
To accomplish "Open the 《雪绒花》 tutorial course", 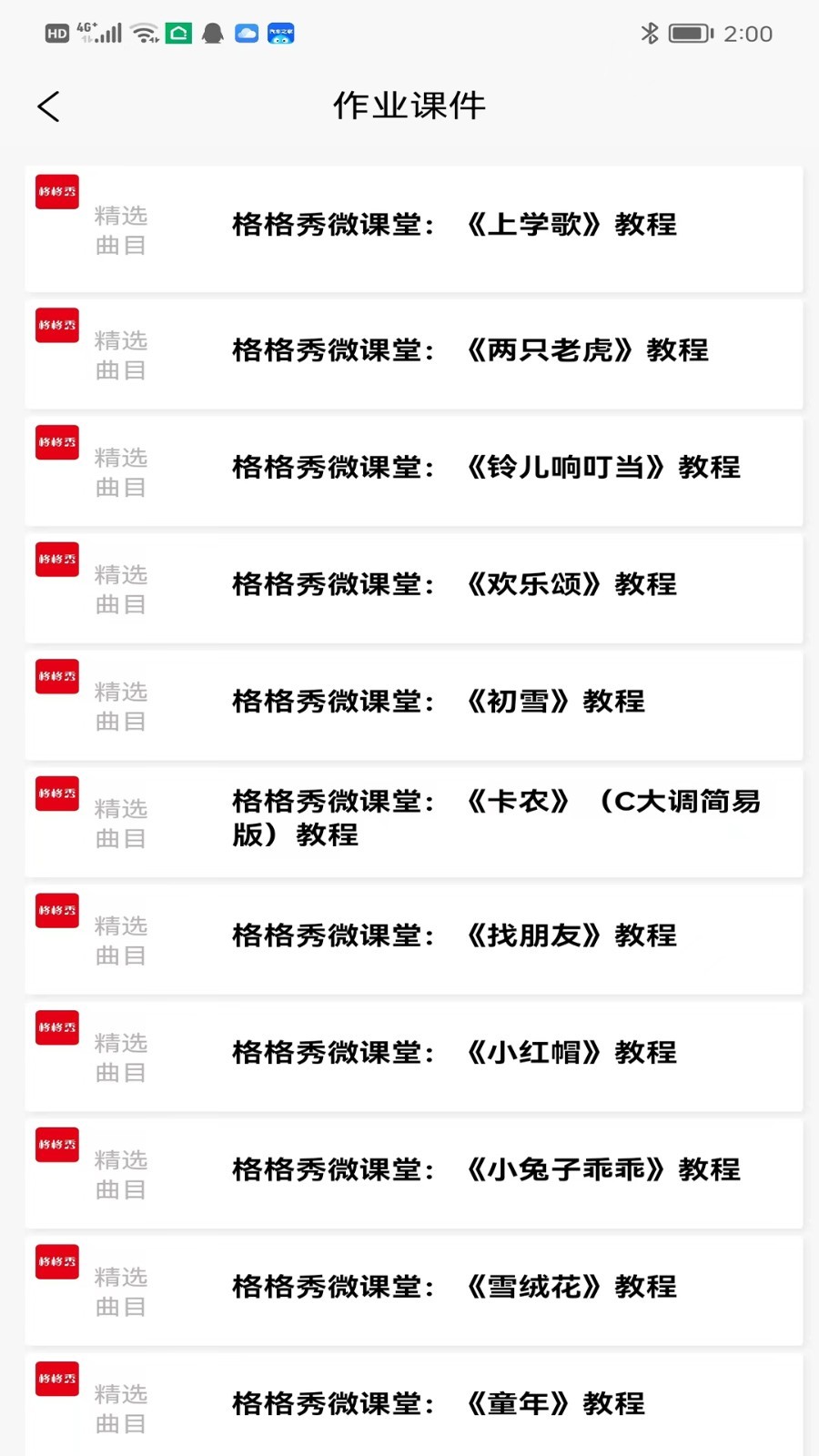I will tap(452, 1288).
